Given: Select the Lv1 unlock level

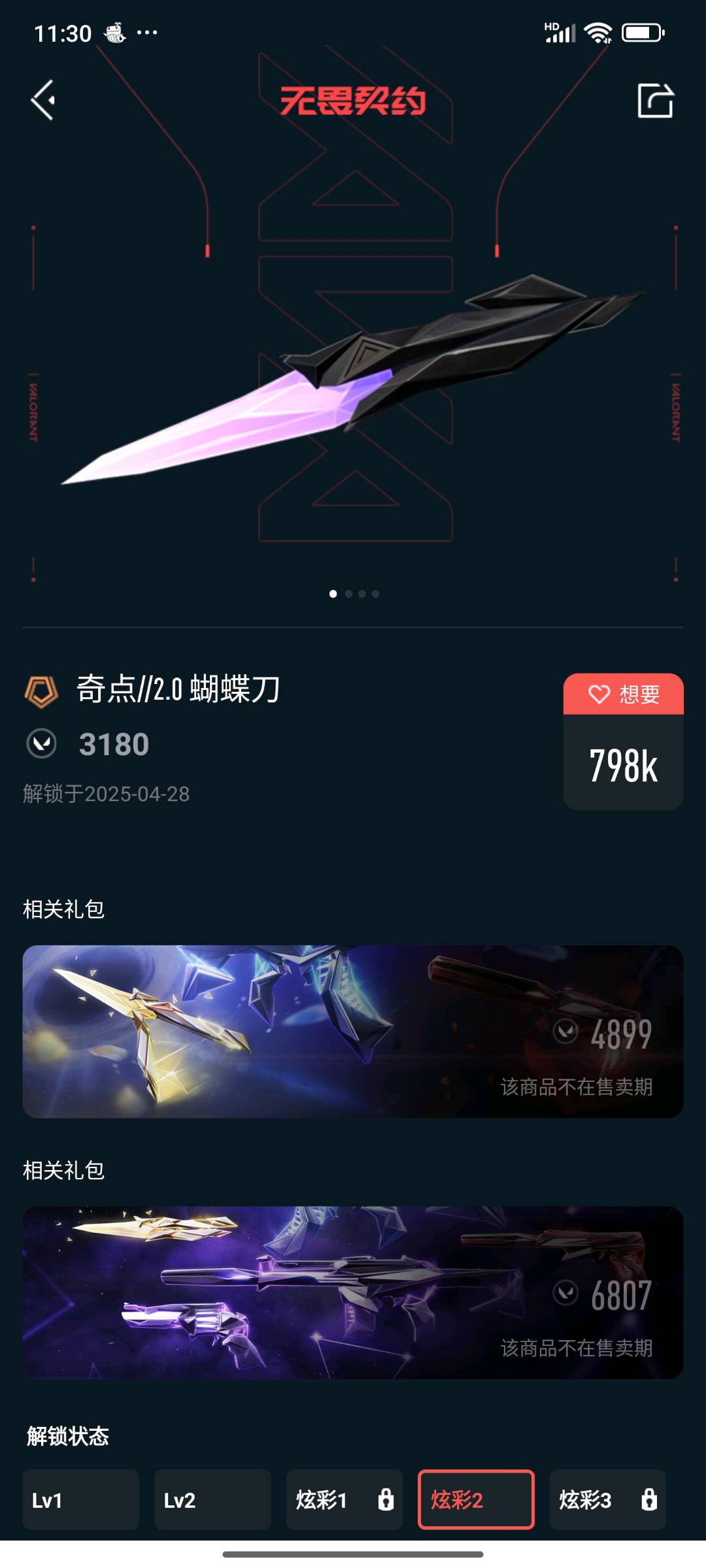Looking at the screenshot, I should click(80, 1499).
